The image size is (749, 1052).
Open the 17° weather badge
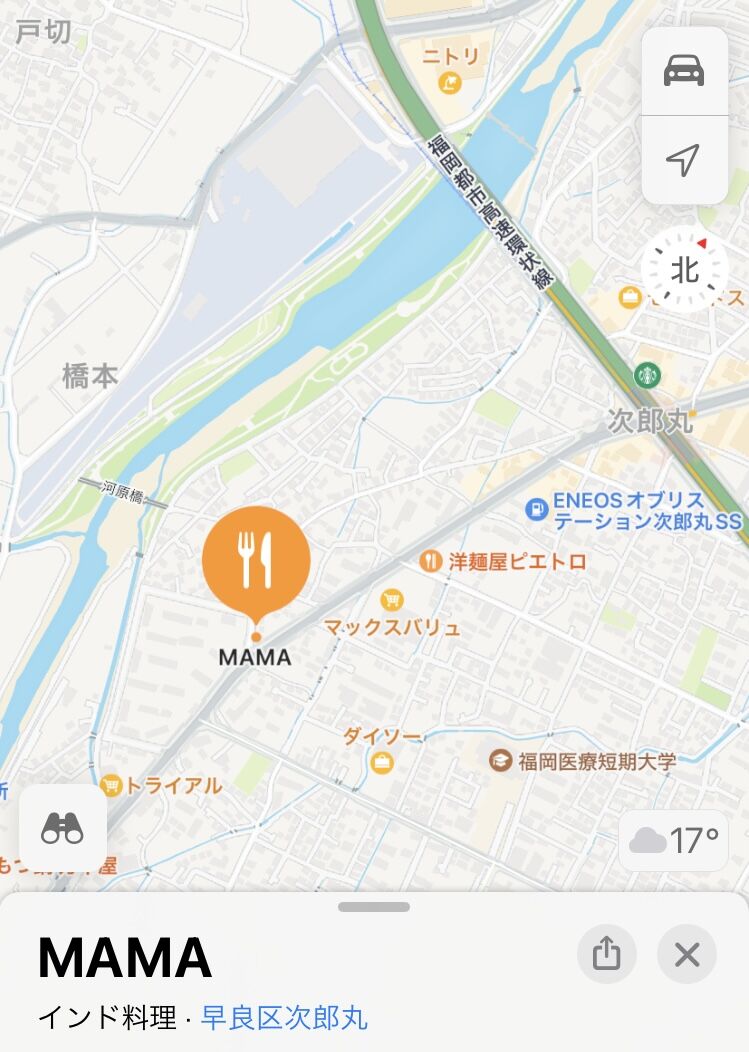pyautogui.click(x=674, y=840)
